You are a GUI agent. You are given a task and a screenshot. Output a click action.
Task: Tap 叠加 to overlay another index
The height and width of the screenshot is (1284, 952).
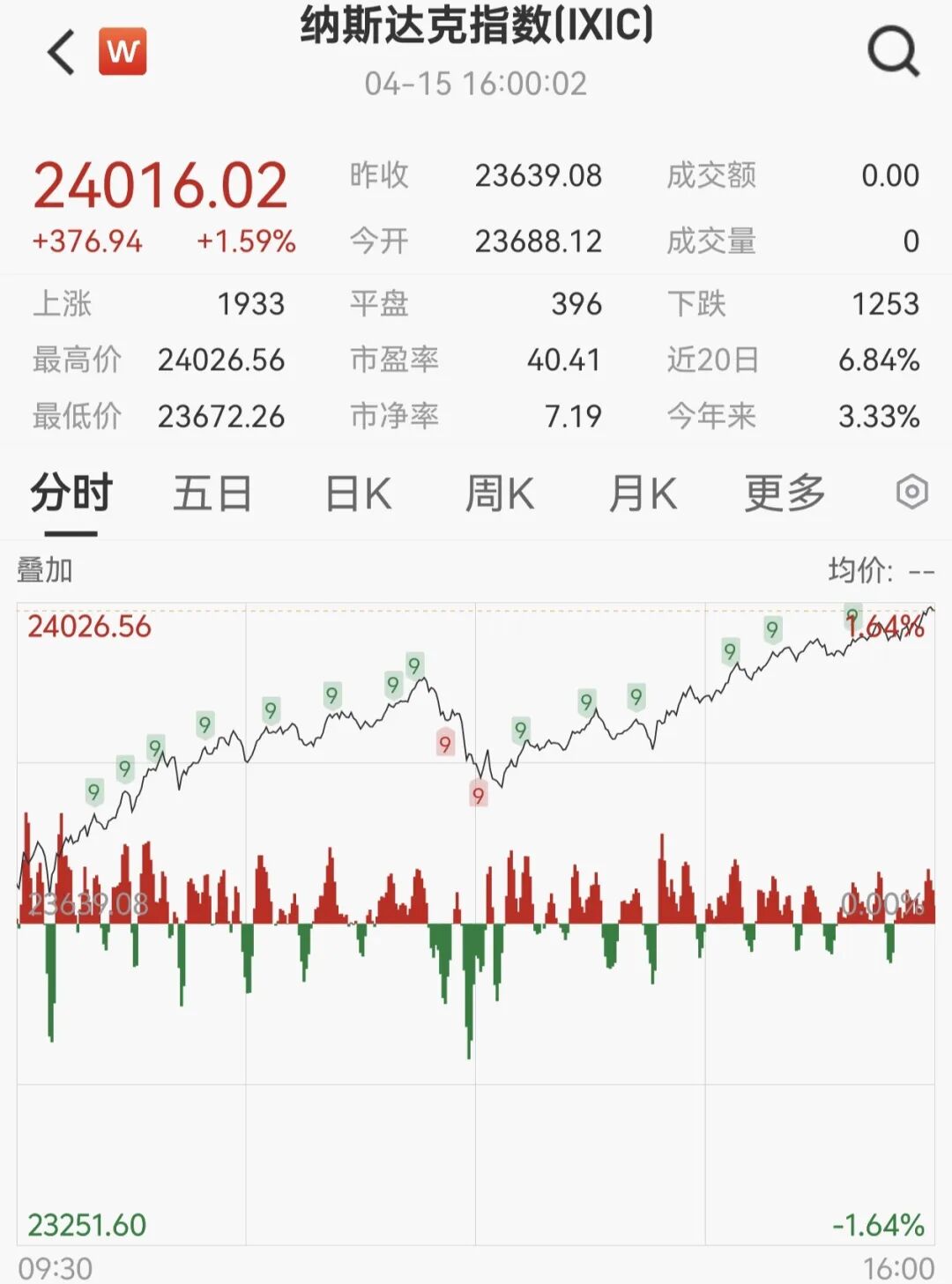(x=45, y=570)
